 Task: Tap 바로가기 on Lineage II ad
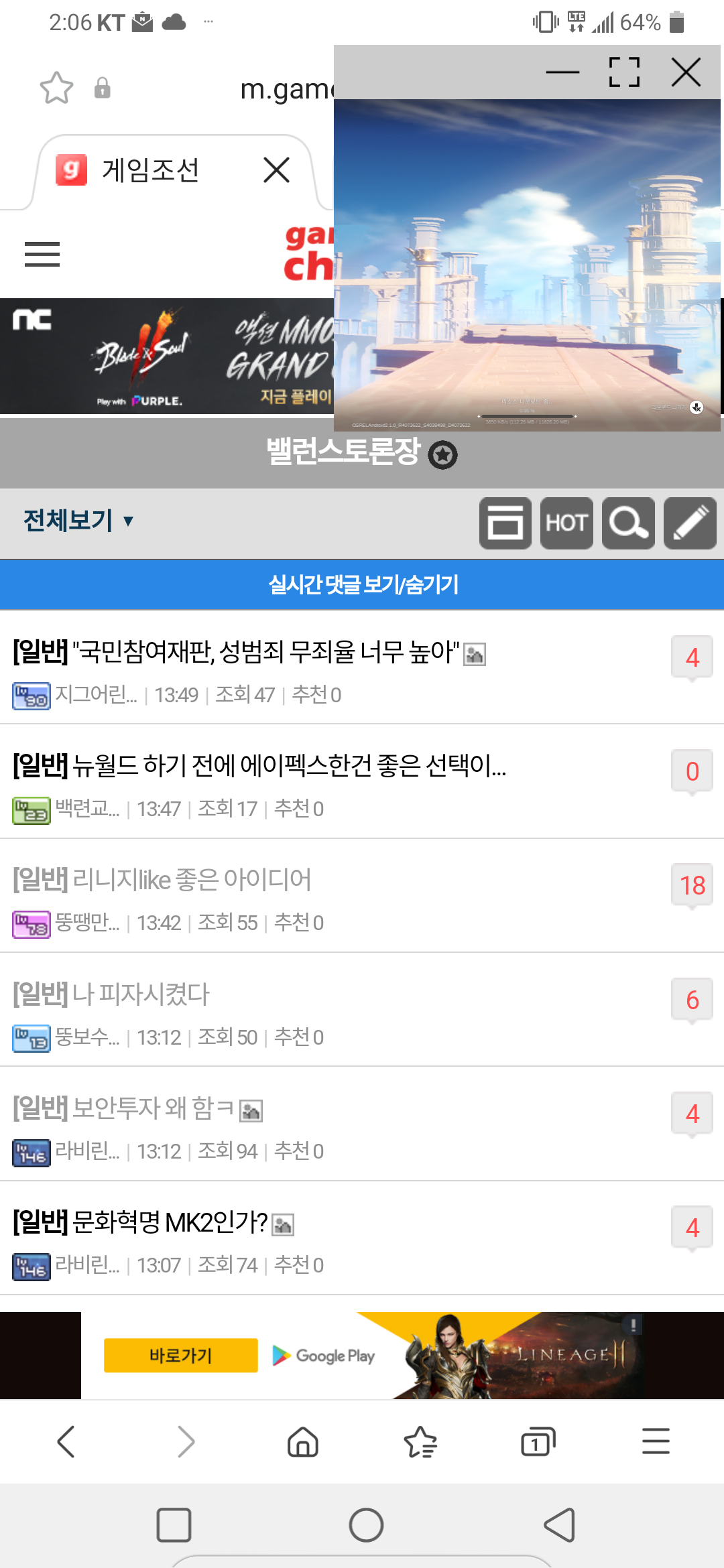(x=180, y=1356)
